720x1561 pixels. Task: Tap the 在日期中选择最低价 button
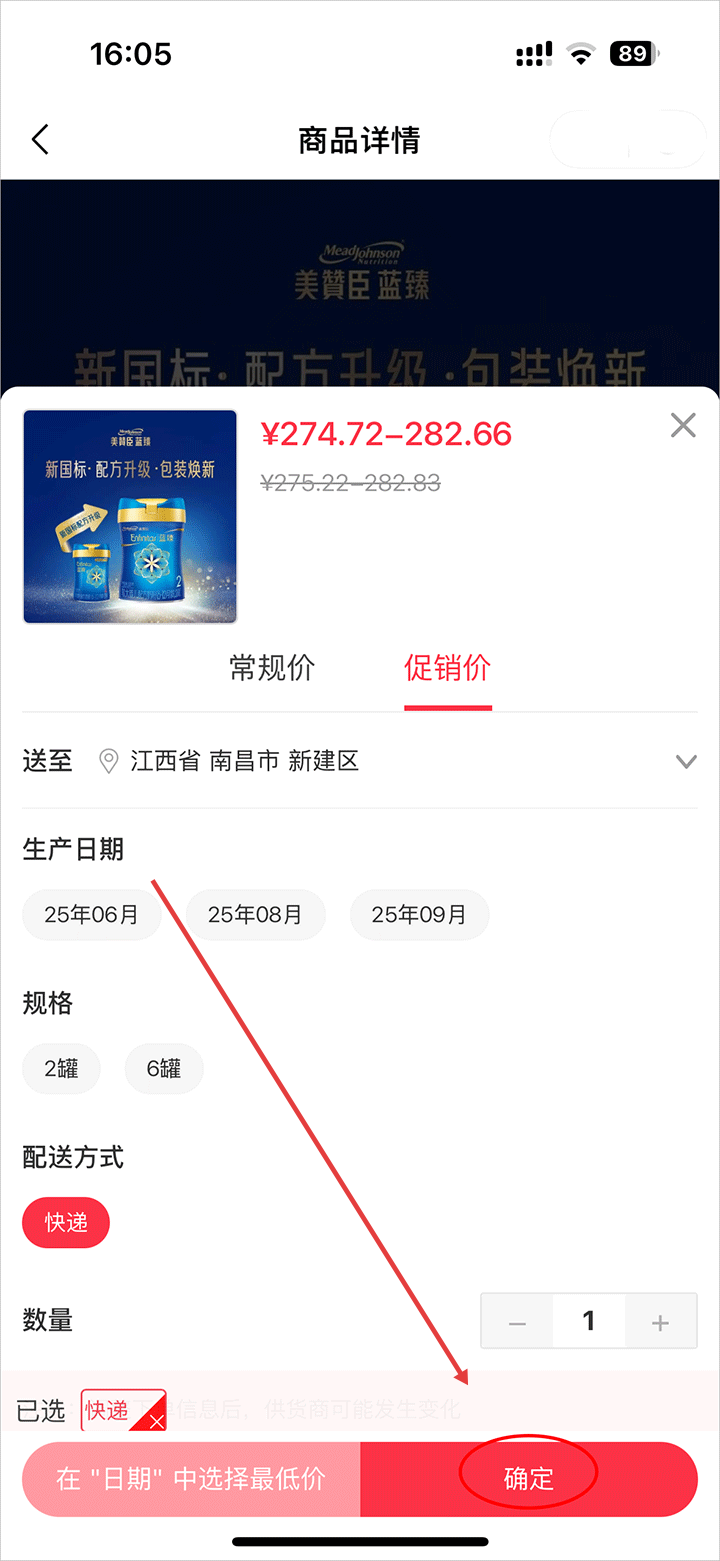[x=190, y=1479]
